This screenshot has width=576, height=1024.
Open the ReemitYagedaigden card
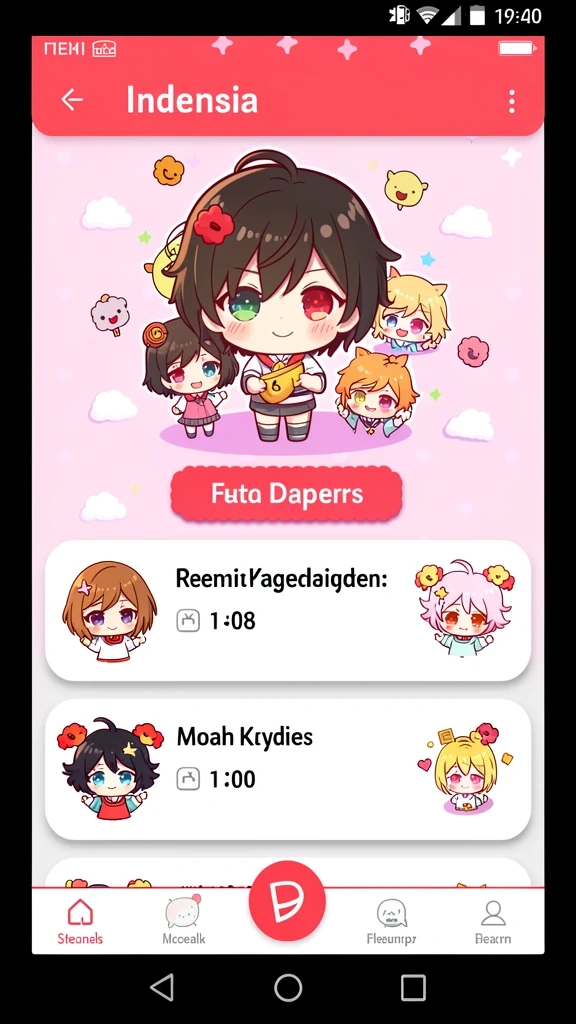tap(288, 611)
